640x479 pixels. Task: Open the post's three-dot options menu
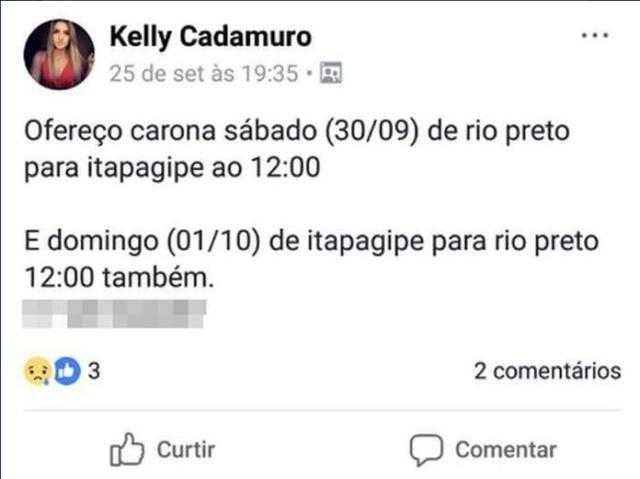(595, 35)
